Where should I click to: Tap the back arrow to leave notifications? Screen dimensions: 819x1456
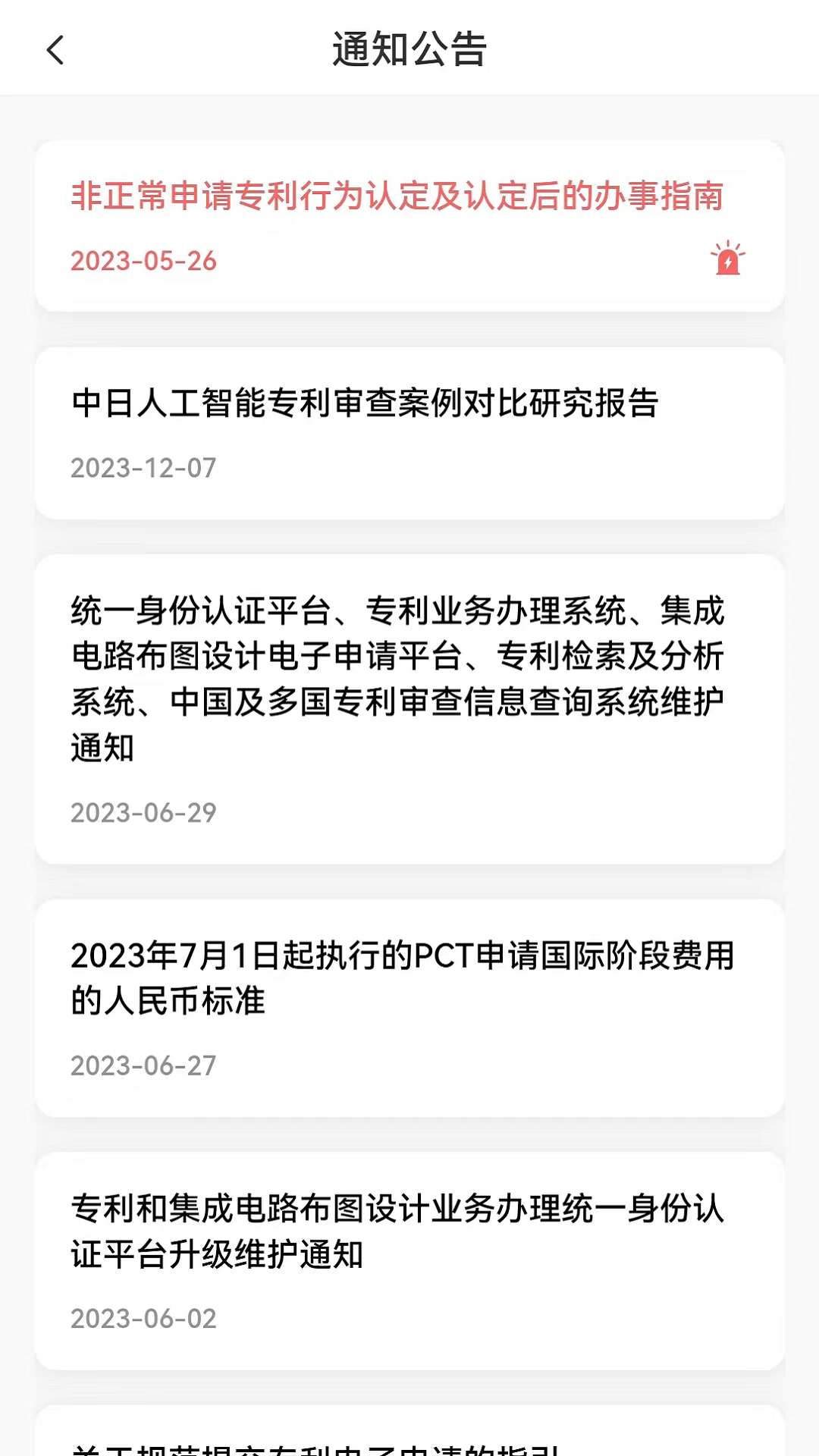54,50
